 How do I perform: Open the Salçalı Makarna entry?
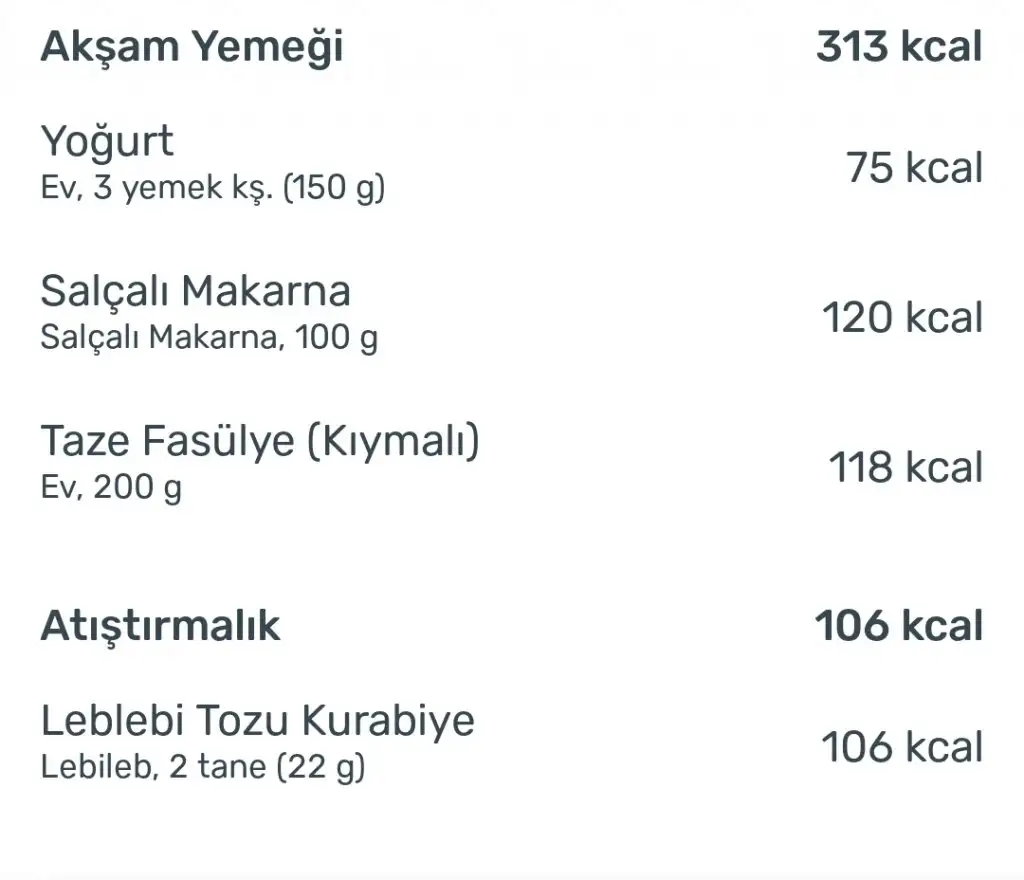coord(196,292)
